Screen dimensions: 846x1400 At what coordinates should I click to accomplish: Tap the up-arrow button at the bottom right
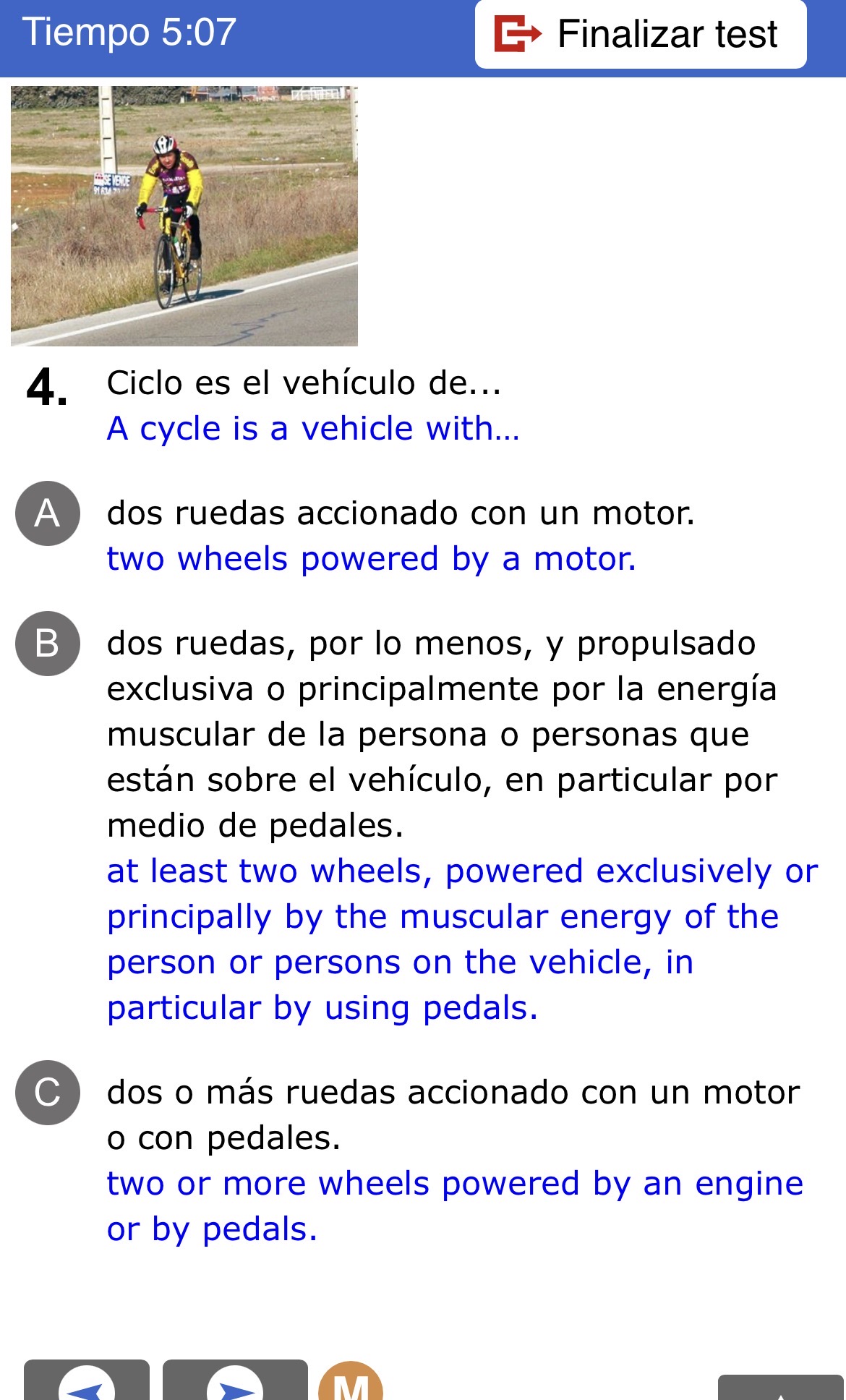point(781,1388)
